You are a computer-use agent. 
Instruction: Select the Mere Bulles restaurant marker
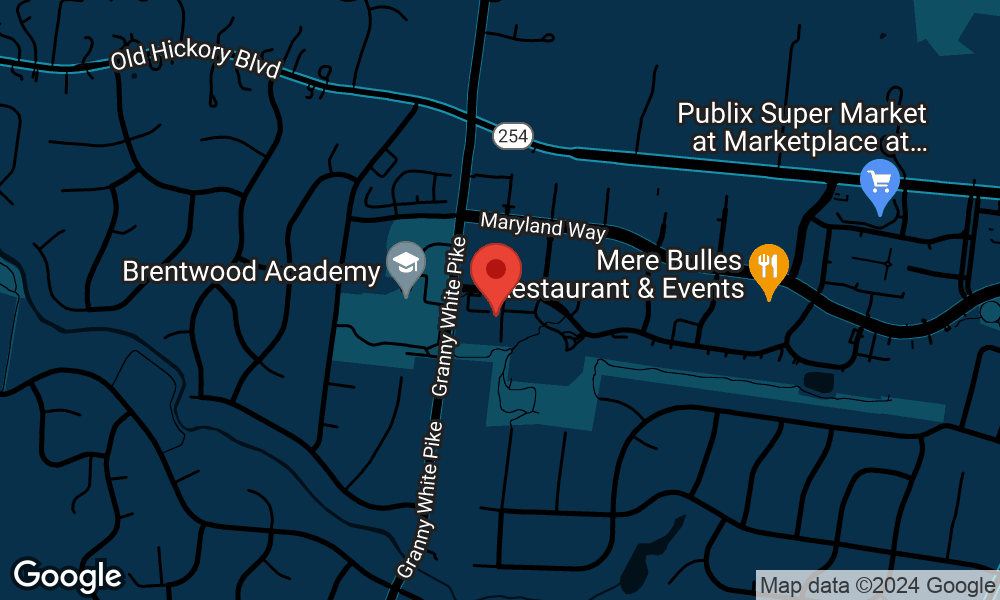point(768,268)
